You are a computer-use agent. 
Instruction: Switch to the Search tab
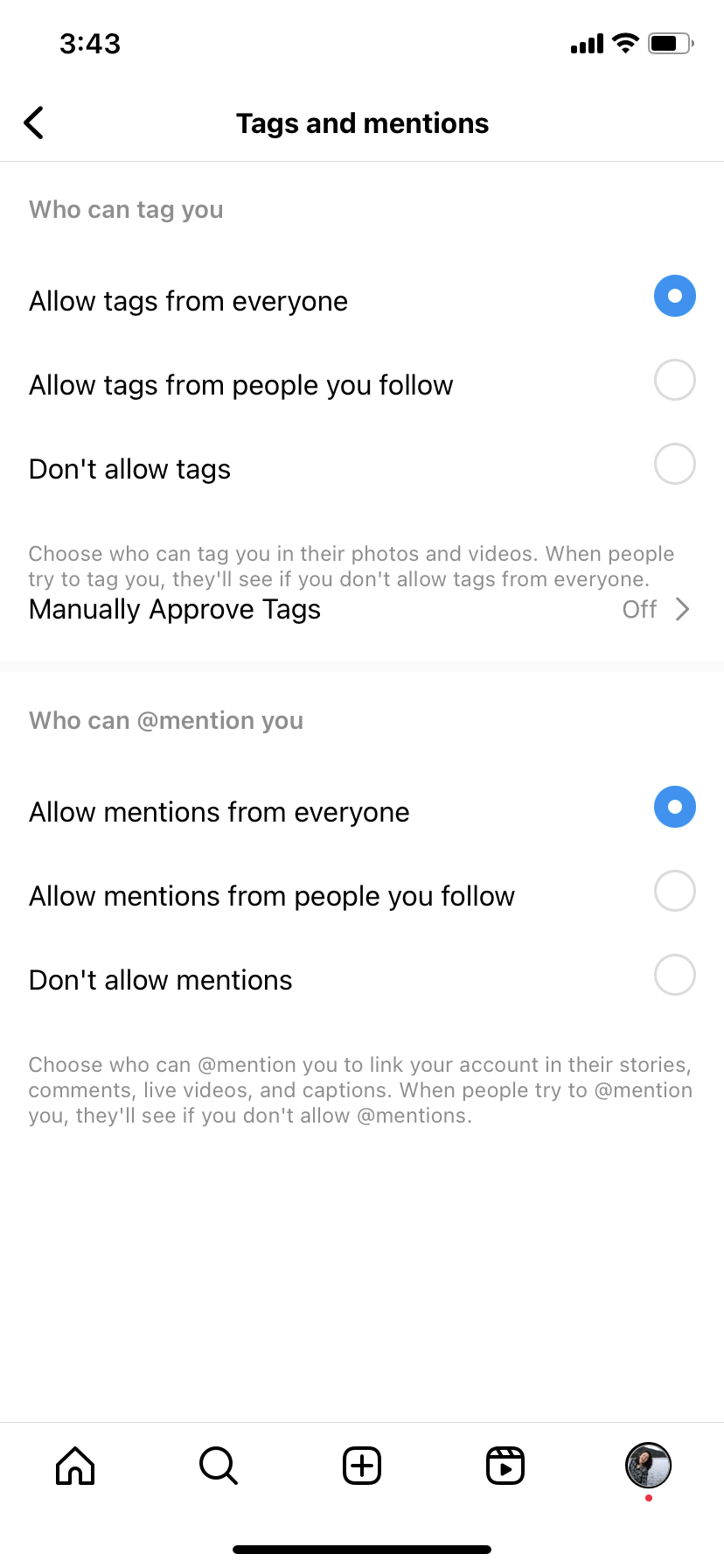[x=219, y=1466]
